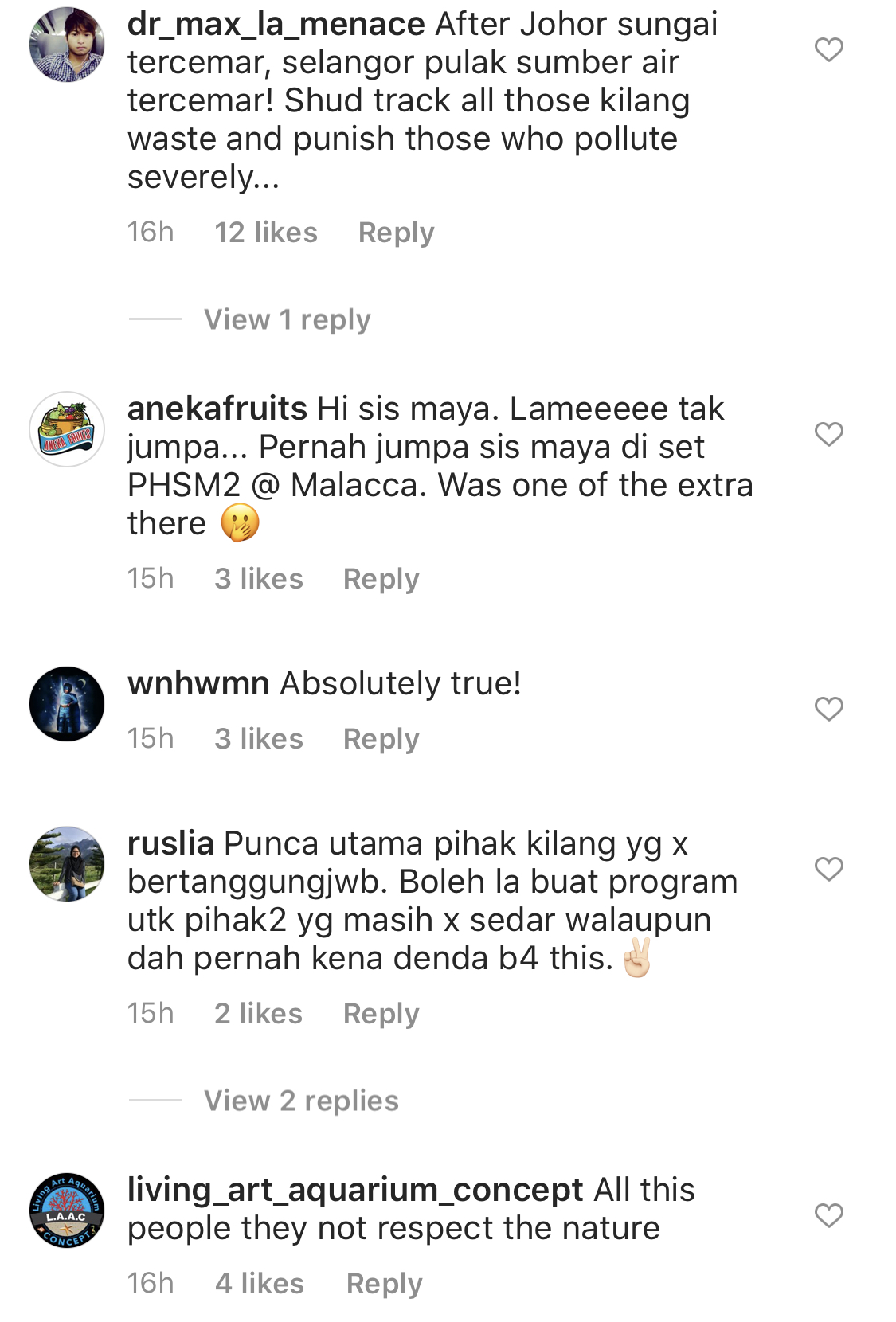Reply to living_art_aquarium_concept's comment
The image size is (896, 1322).
point(384,1284)
